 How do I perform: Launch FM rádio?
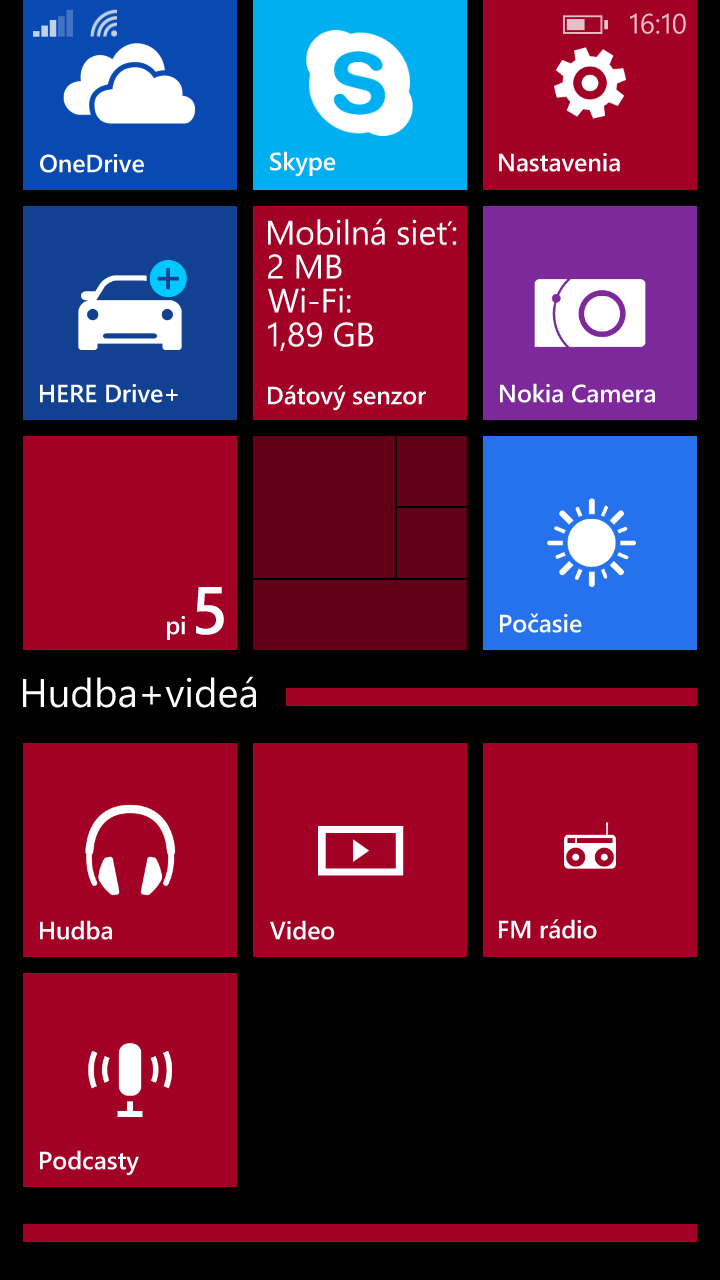(x=590, y=850)
